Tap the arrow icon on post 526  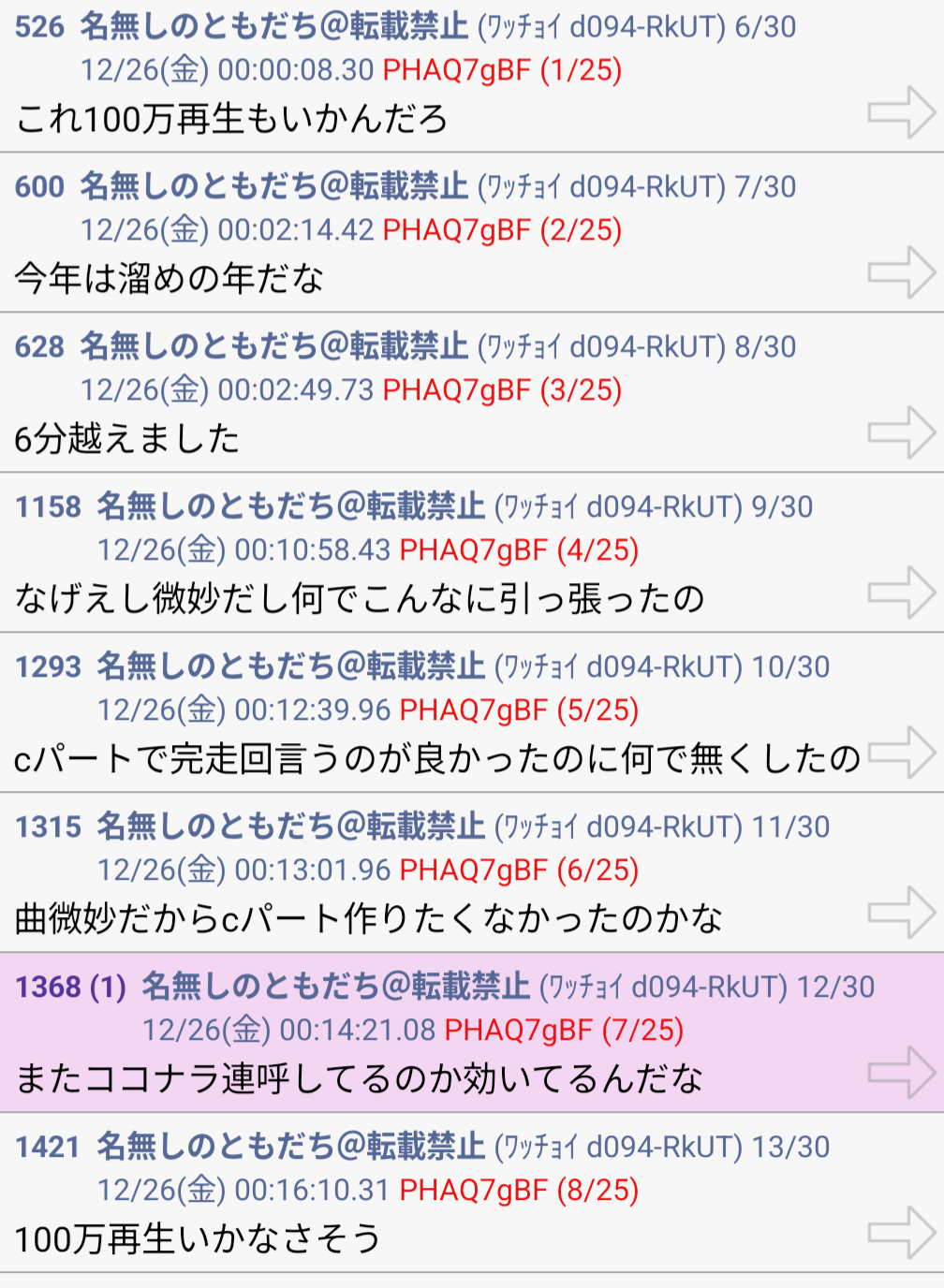901,112
